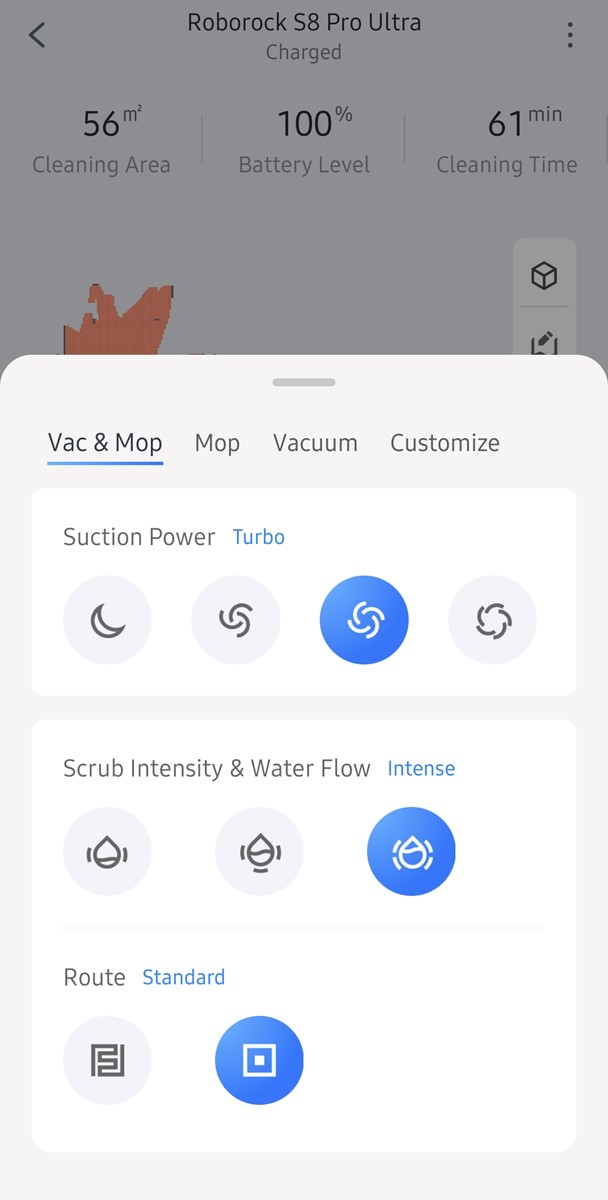Image resolution: width=608 pixels, height=1200 pixels.
Task: Select the Turbo suction power option
Action: 364,620
